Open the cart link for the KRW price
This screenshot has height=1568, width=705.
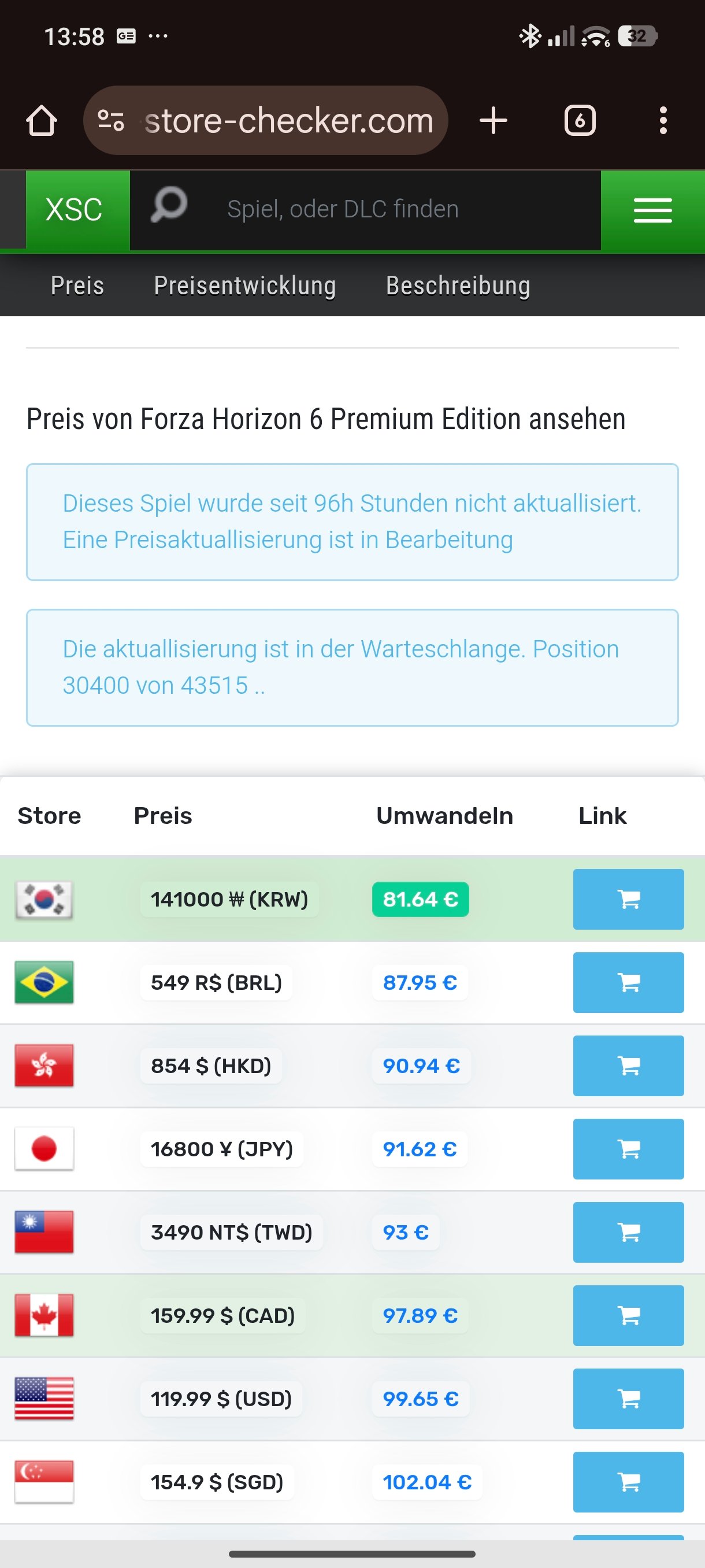628,899
